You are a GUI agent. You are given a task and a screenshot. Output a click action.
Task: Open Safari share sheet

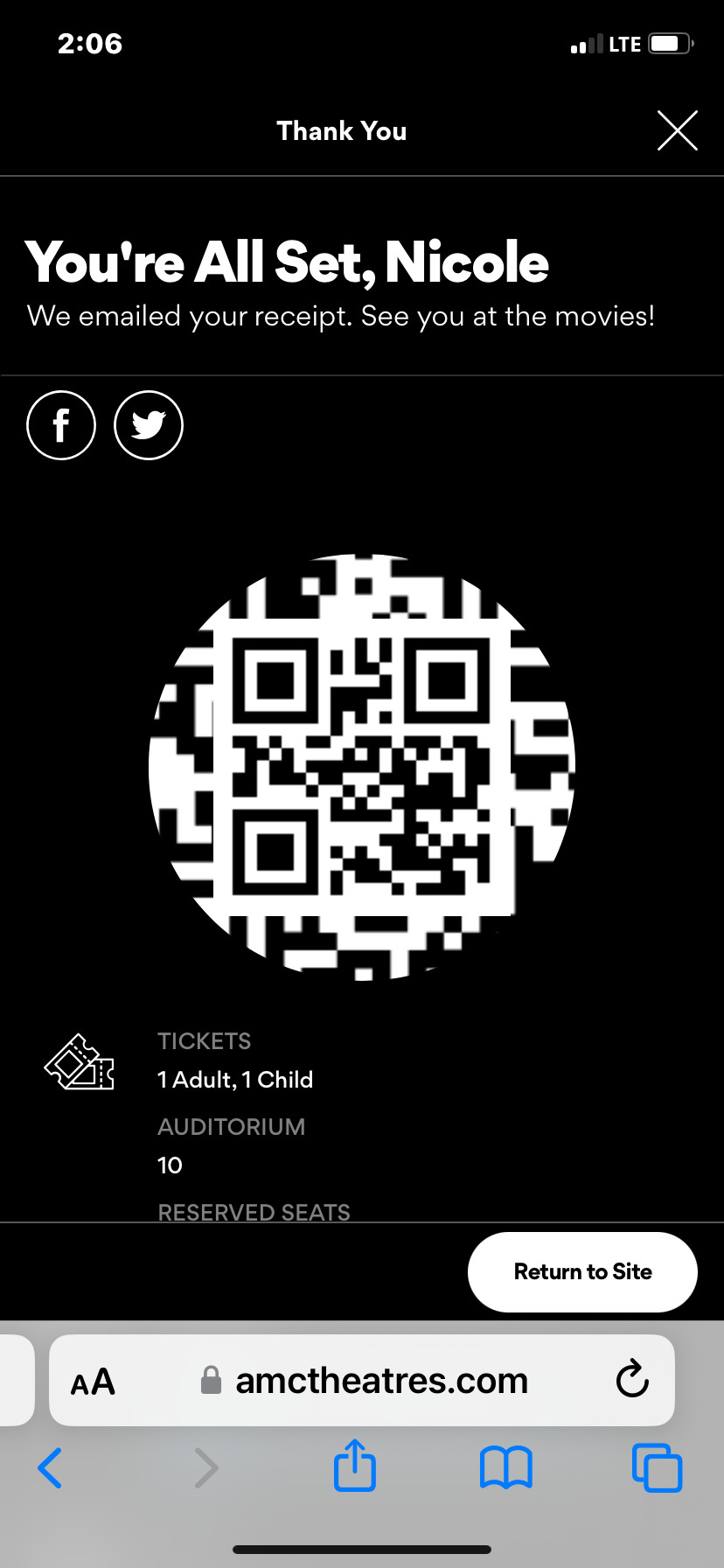pyautogui.click(x=355, y=1465)
